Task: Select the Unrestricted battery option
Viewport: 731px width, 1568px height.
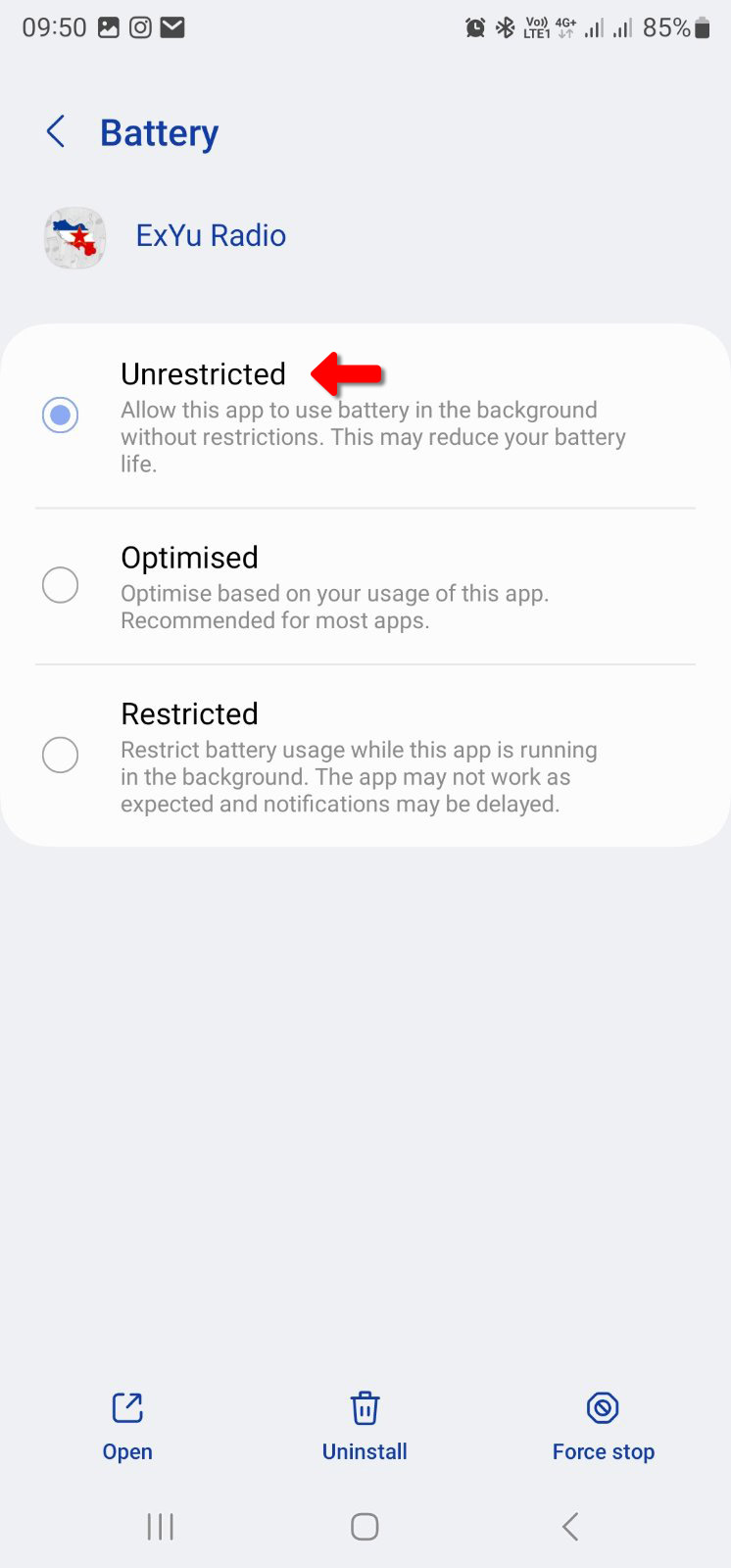Action: pyautogui.click(x=61, y=415)
